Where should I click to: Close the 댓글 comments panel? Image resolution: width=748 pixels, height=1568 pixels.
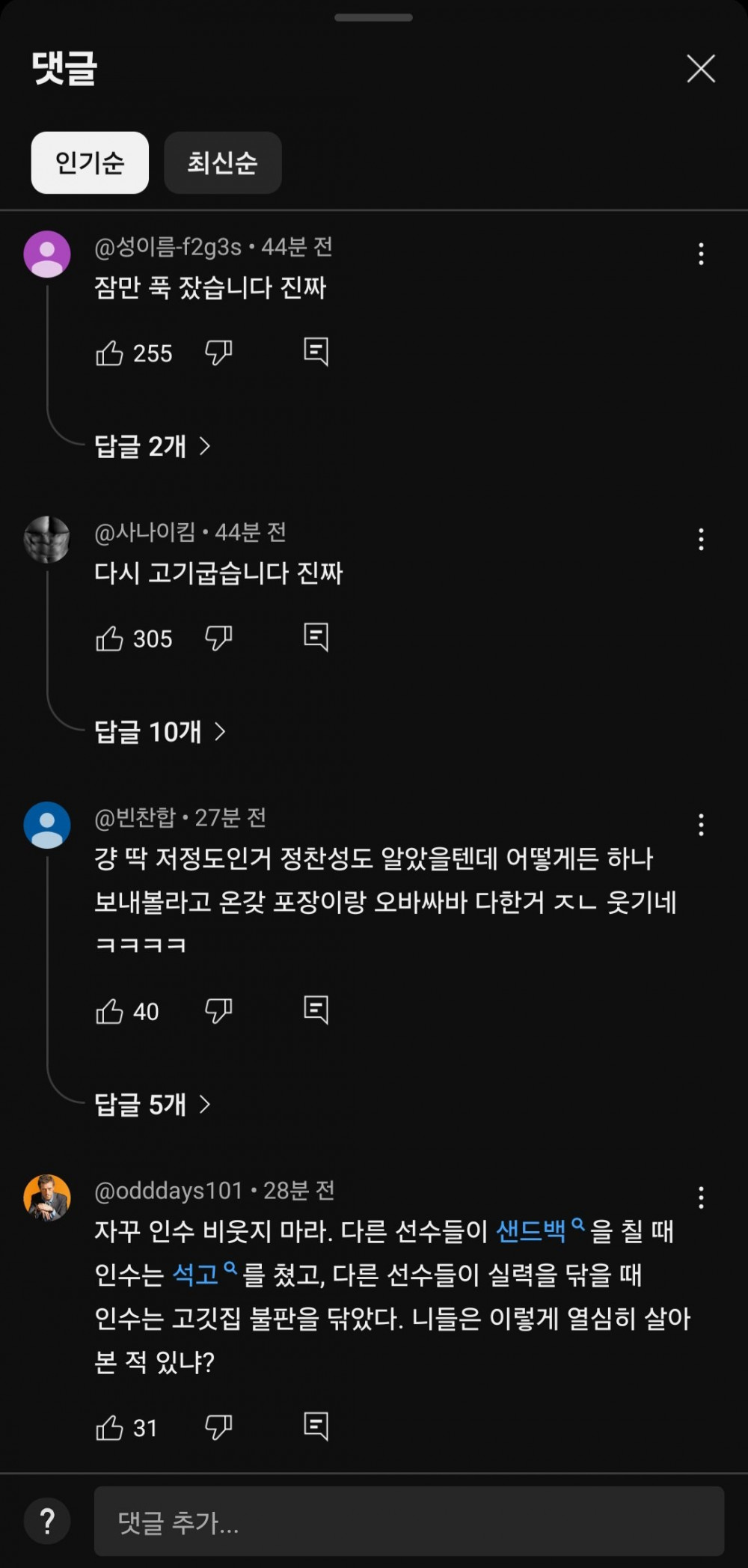click(x=701, y=69)
